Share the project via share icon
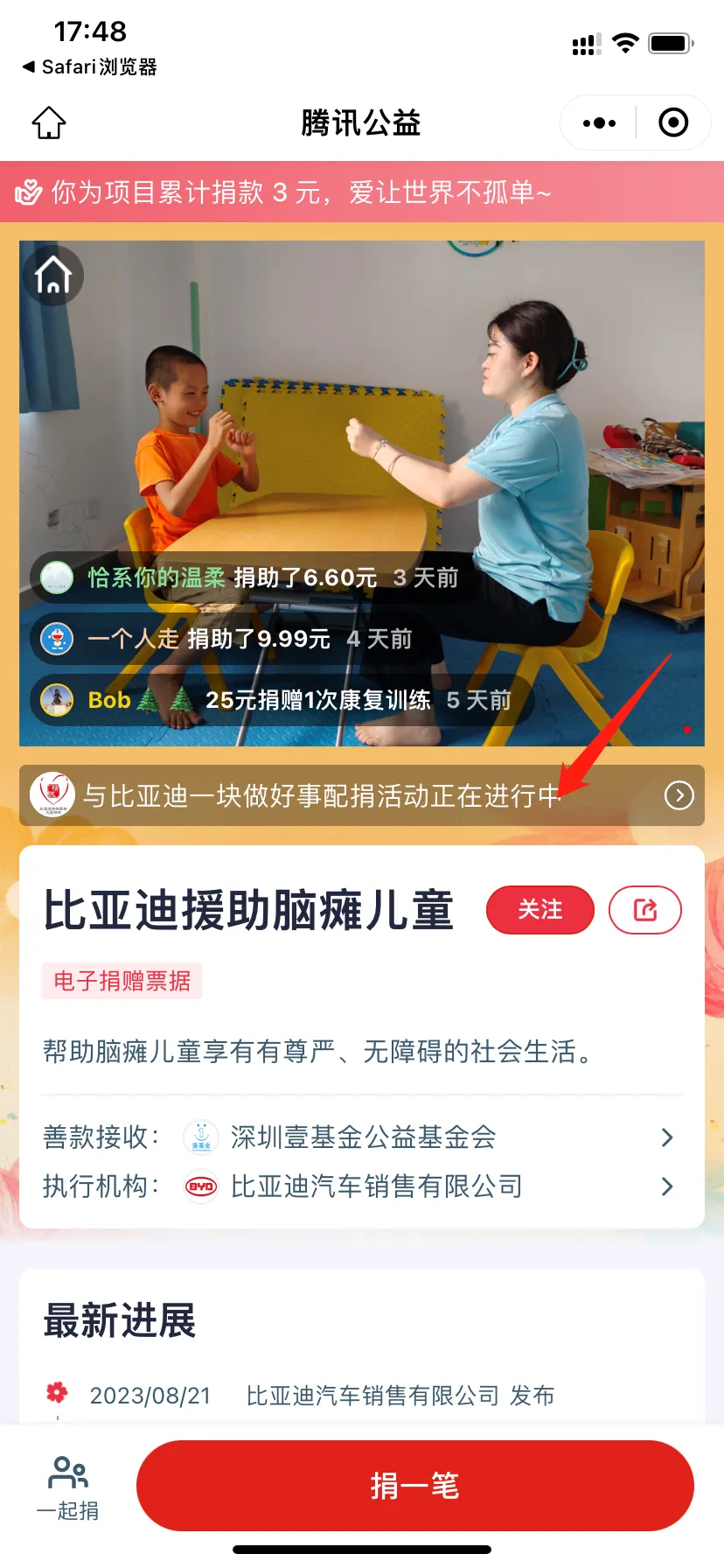724x1568 pixels. [x=645, y=910]
